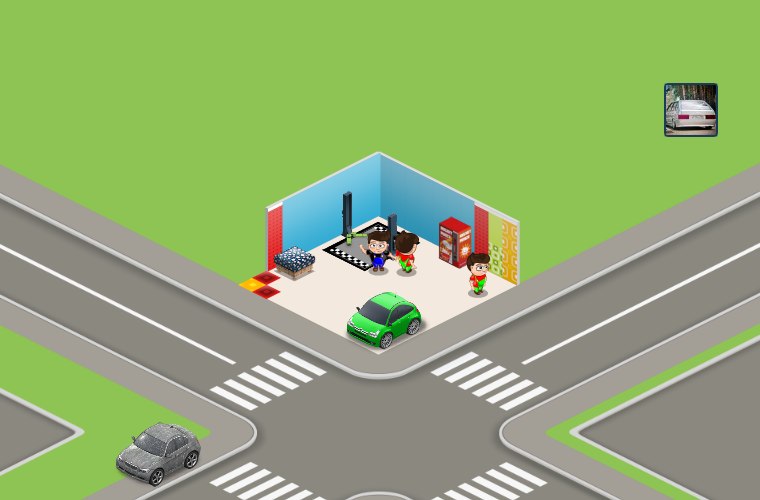Tap the gray car on the road
760x500 pixels.
[158, 452]
